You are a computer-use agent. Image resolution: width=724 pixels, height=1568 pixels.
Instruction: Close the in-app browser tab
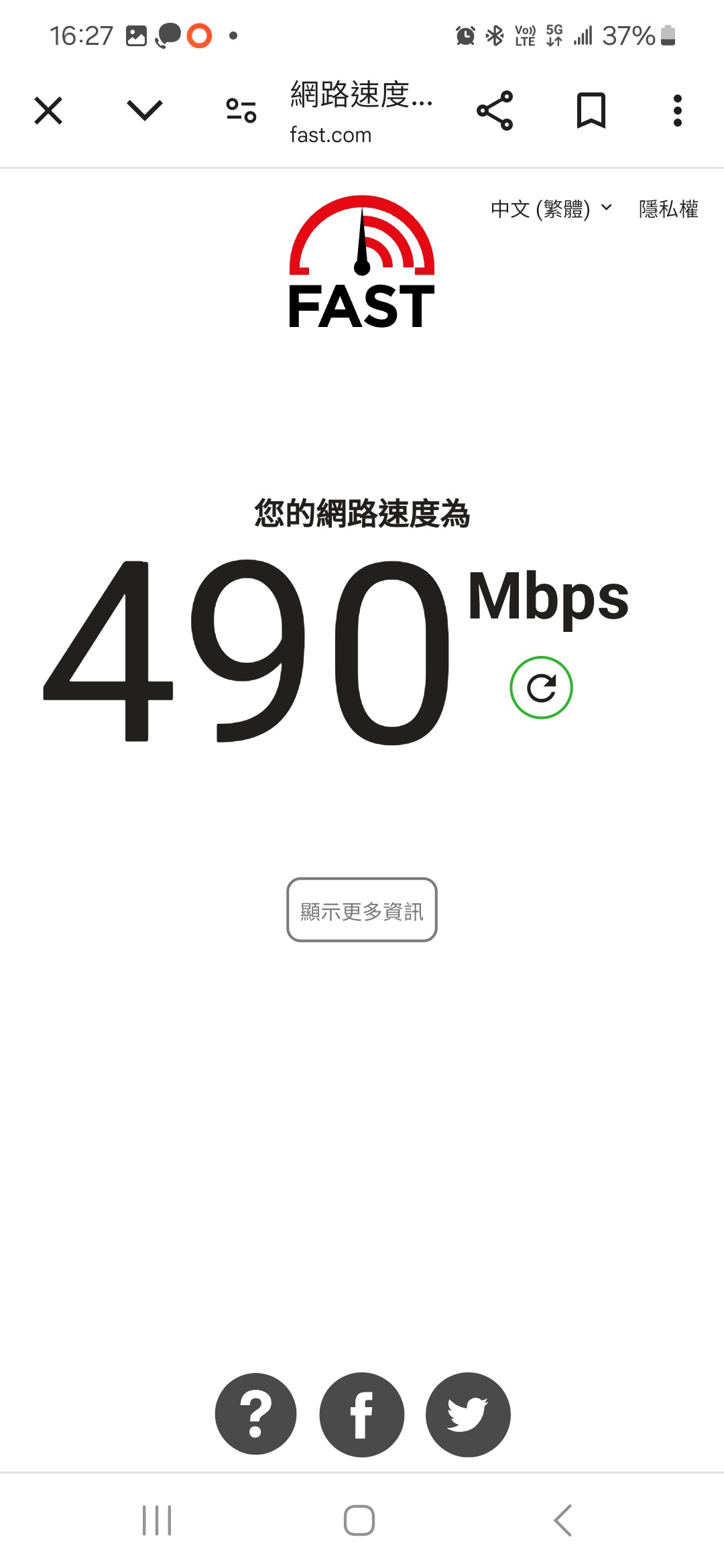48,111
